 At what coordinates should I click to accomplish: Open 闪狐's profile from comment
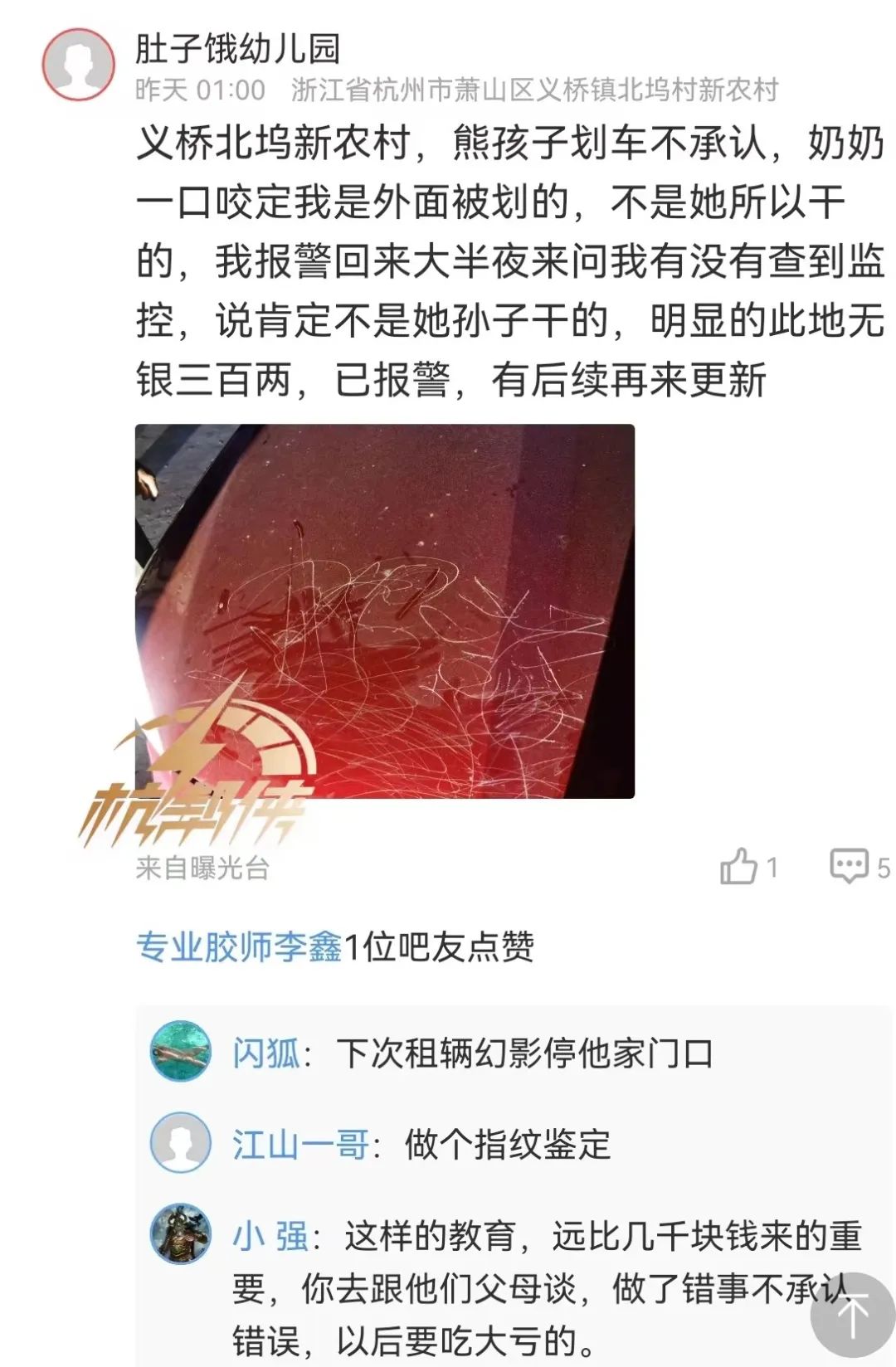(265, 1053)
